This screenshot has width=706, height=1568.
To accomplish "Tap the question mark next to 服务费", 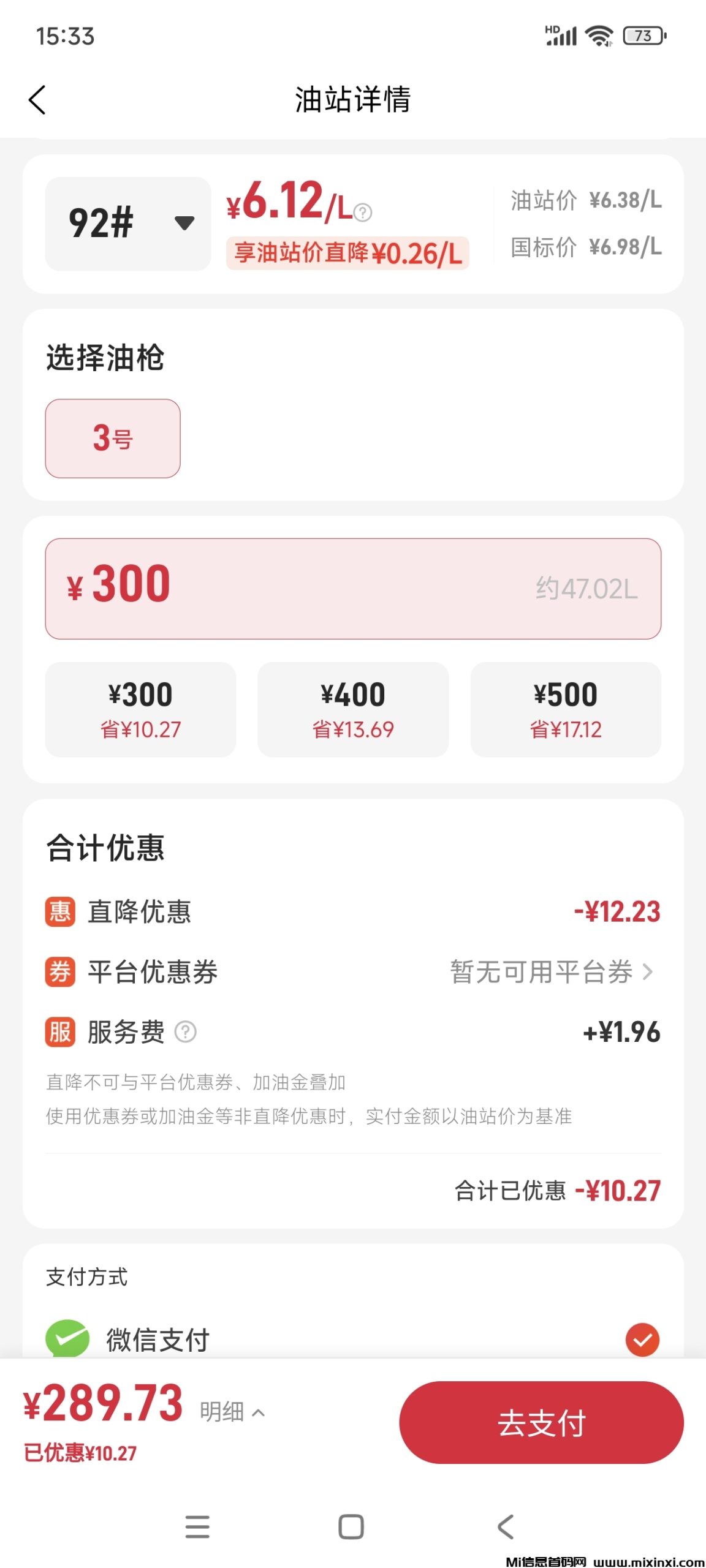I will tap(187, 1032).
